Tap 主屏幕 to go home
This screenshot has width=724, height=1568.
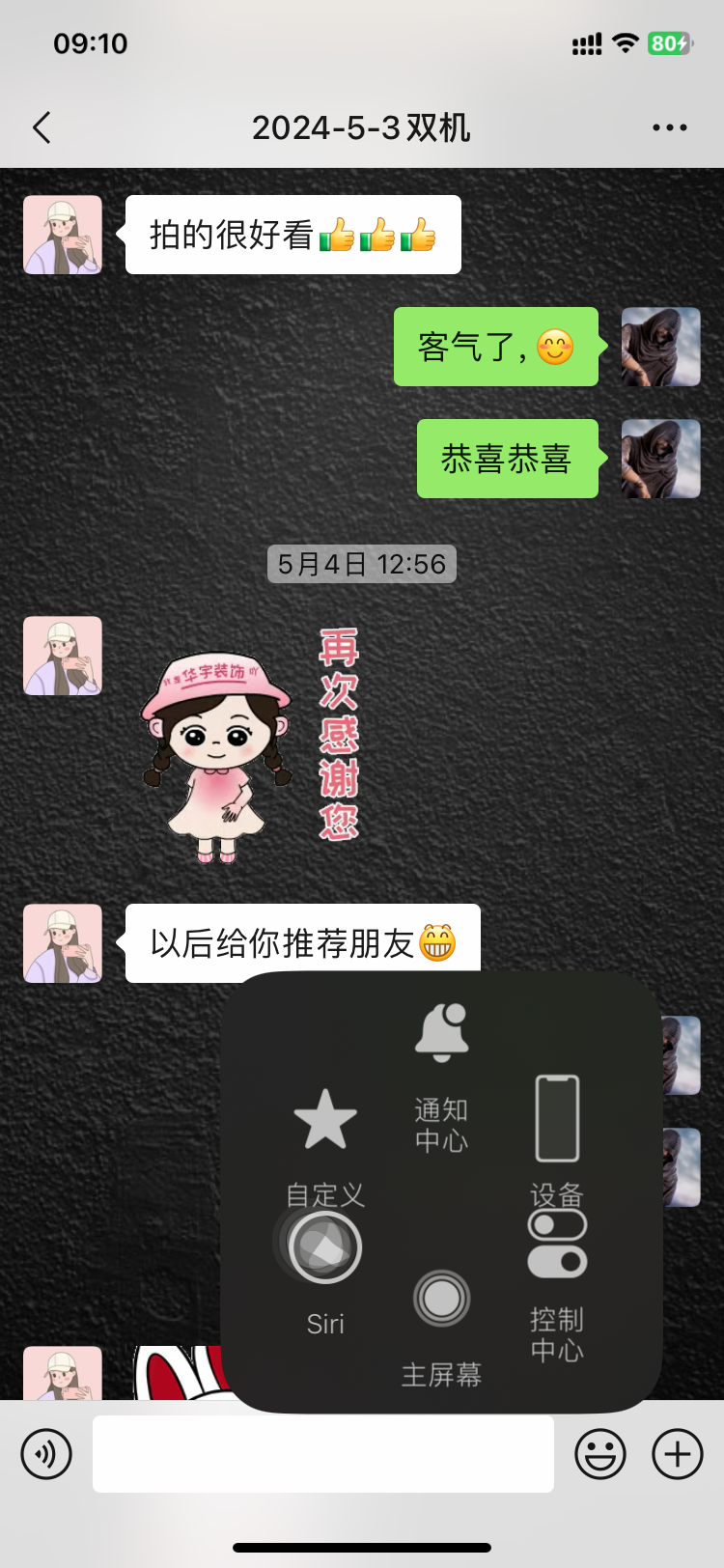[441, 1329]
